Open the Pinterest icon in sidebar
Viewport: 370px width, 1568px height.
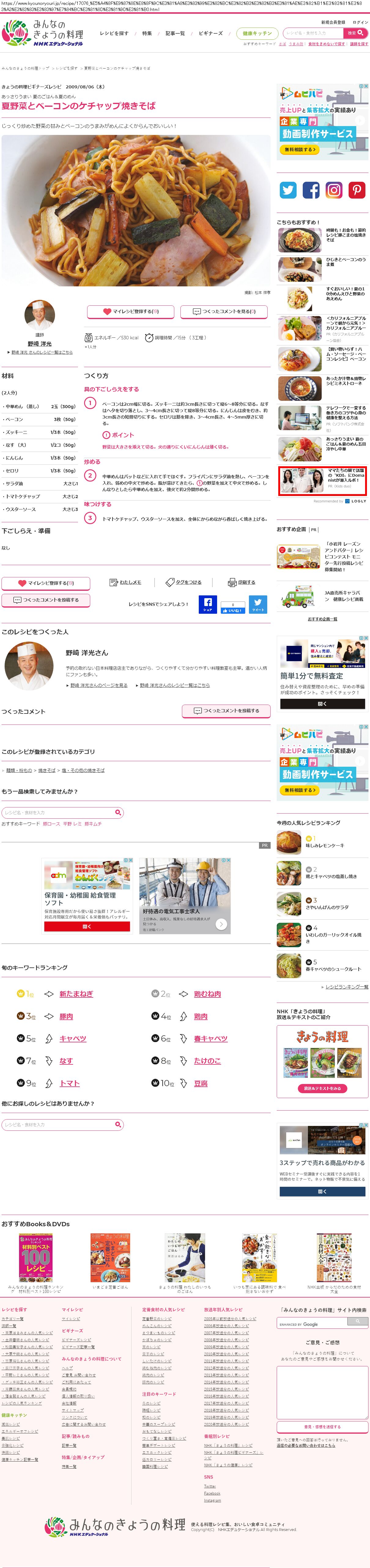tap(357, 191)
